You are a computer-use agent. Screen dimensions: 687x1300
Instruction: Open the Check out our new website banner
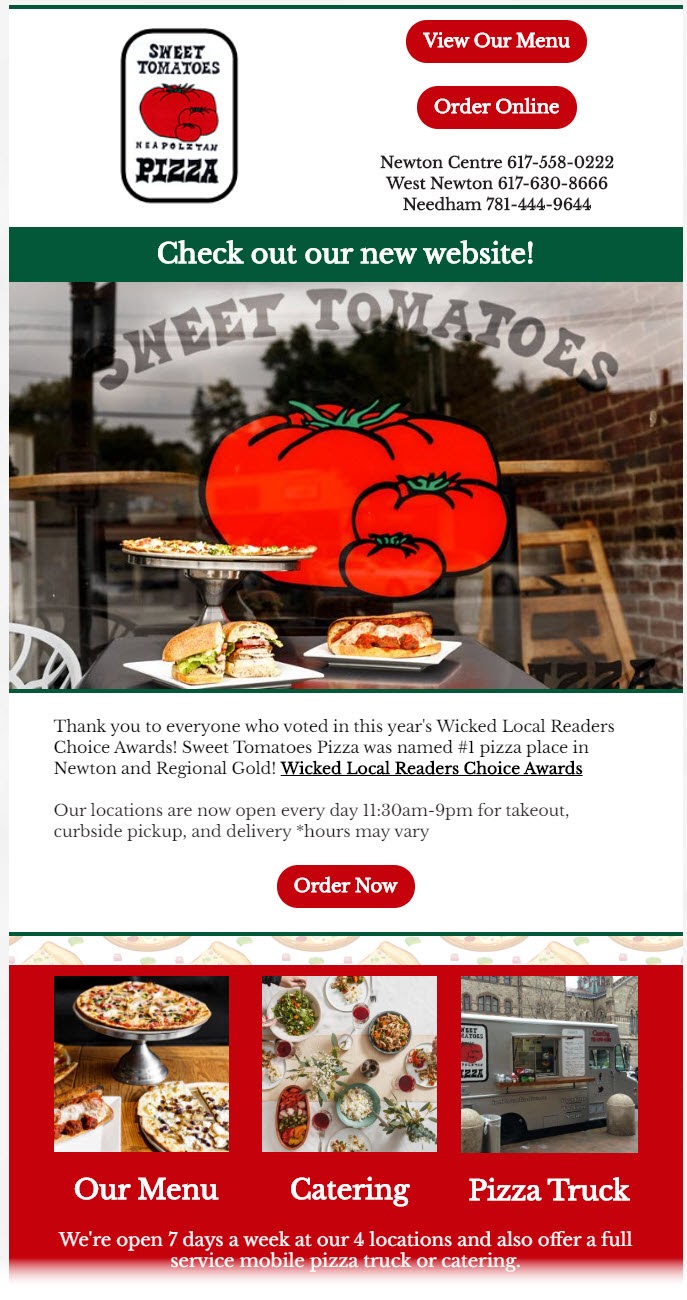click(345, 254)
